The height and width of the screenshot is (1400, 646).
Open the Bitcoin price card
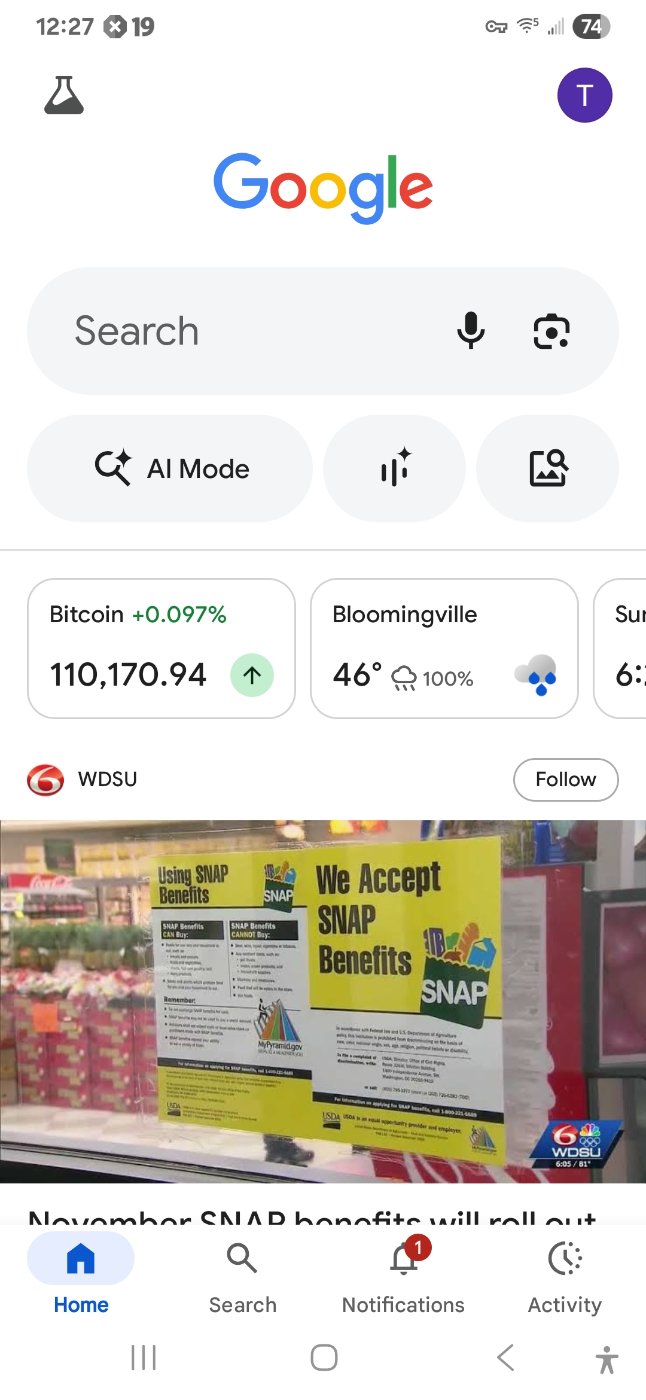tap(161, 648)
